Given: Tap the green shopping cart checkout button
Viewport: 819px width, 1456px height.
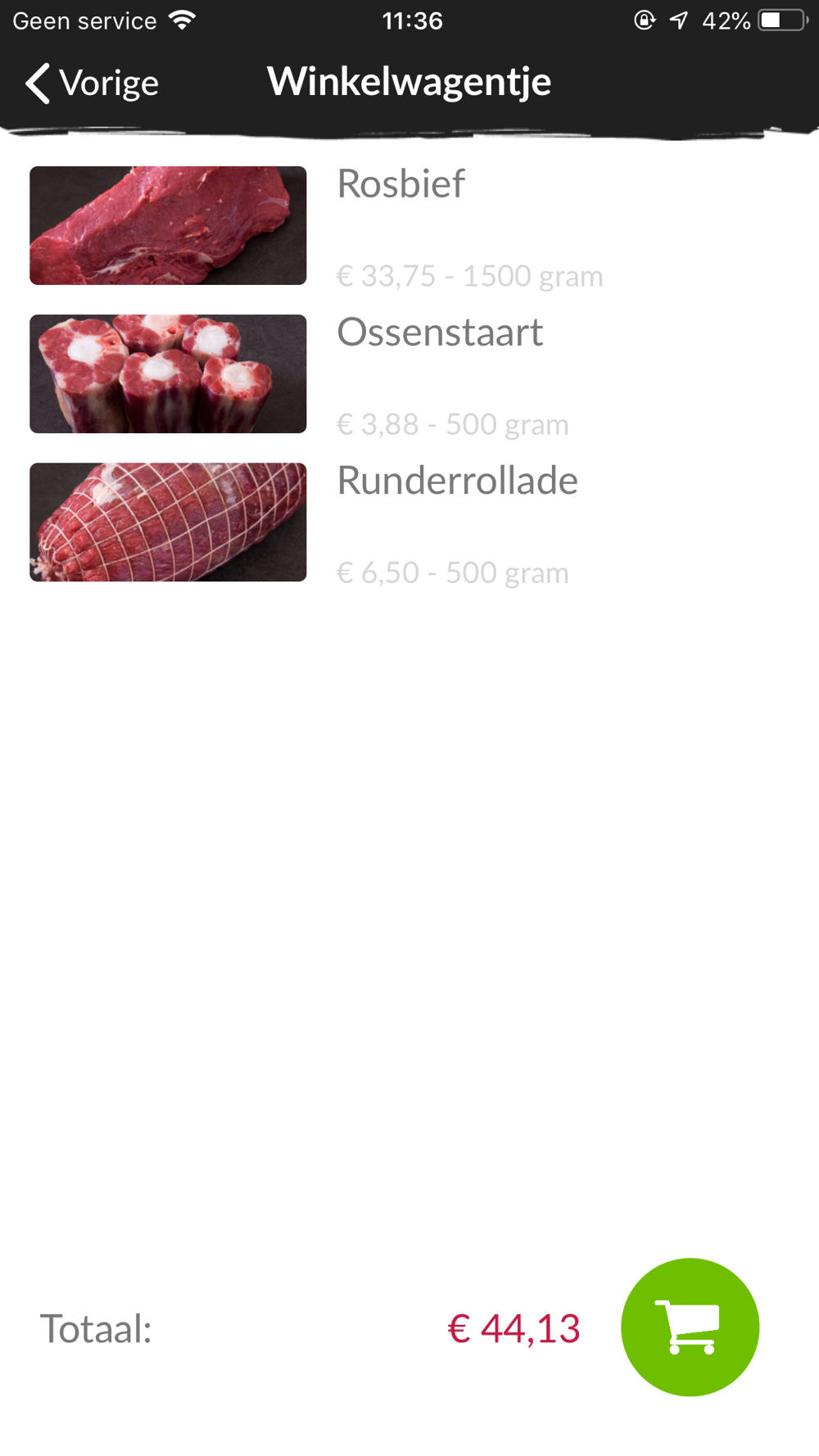Looking at the screenshot, I should point(690,1327).
